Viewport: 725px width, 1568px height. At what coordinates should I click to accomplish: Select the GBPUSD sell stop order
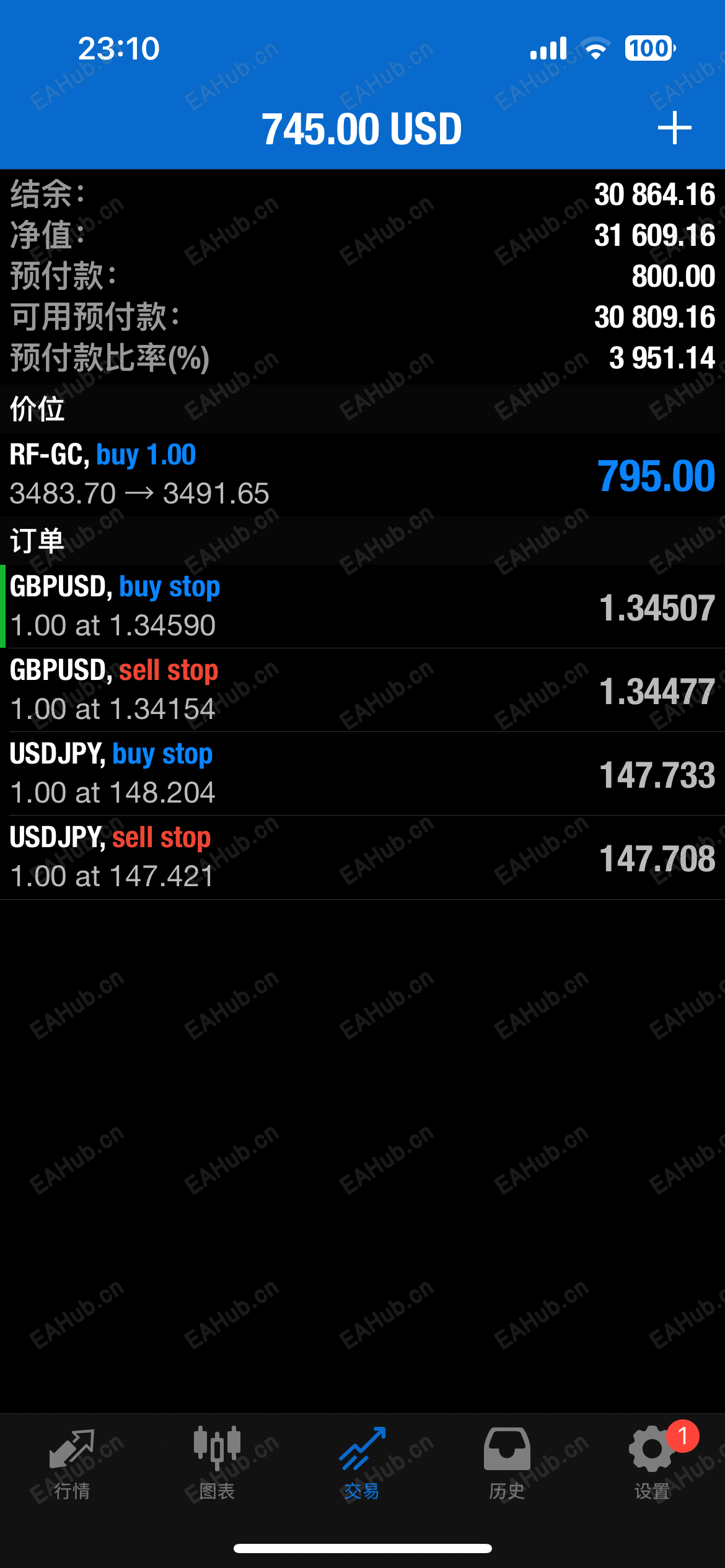pos(362,690)
